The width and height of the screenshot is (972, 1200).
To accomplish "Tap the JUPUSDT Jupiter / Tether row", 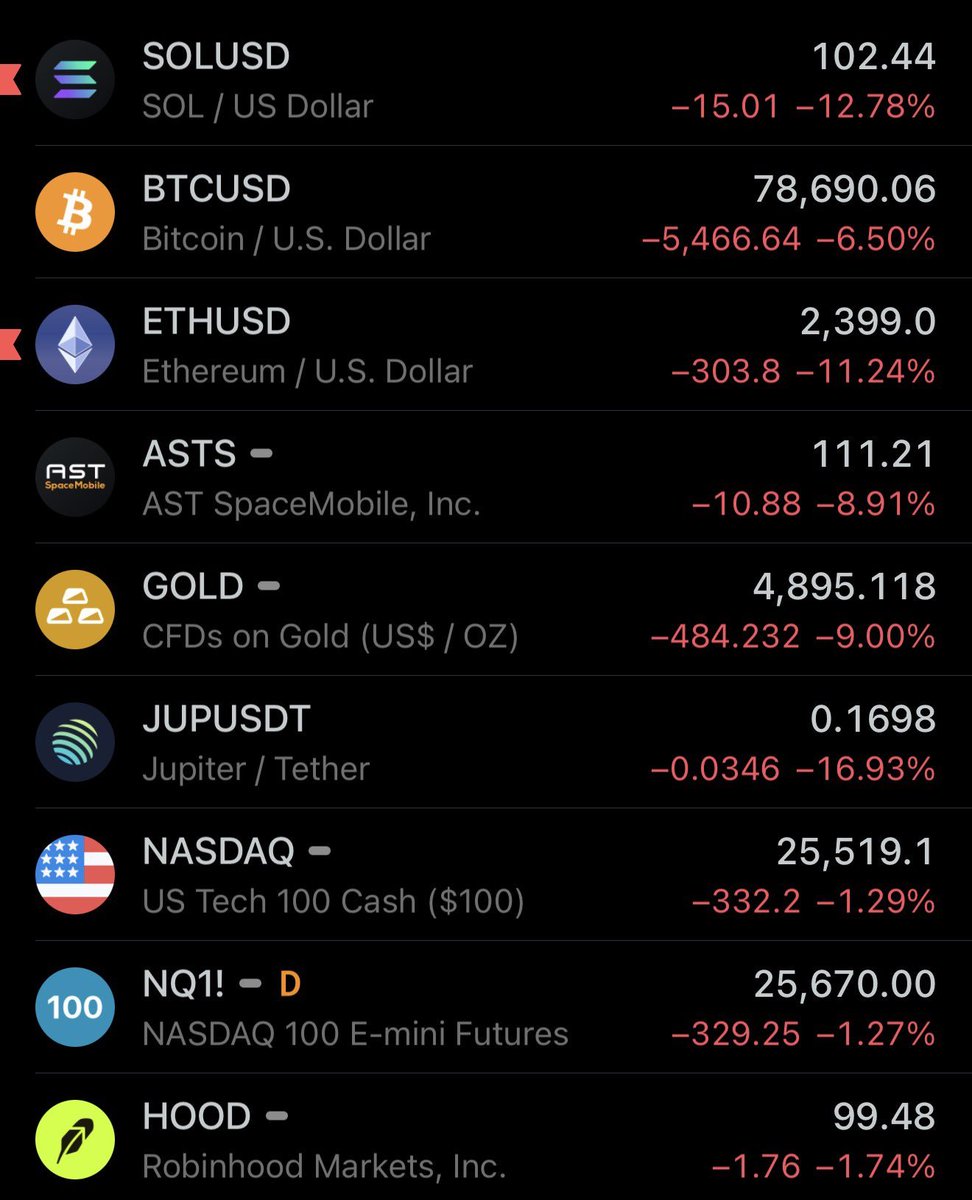I will click(x=486, y=742).
